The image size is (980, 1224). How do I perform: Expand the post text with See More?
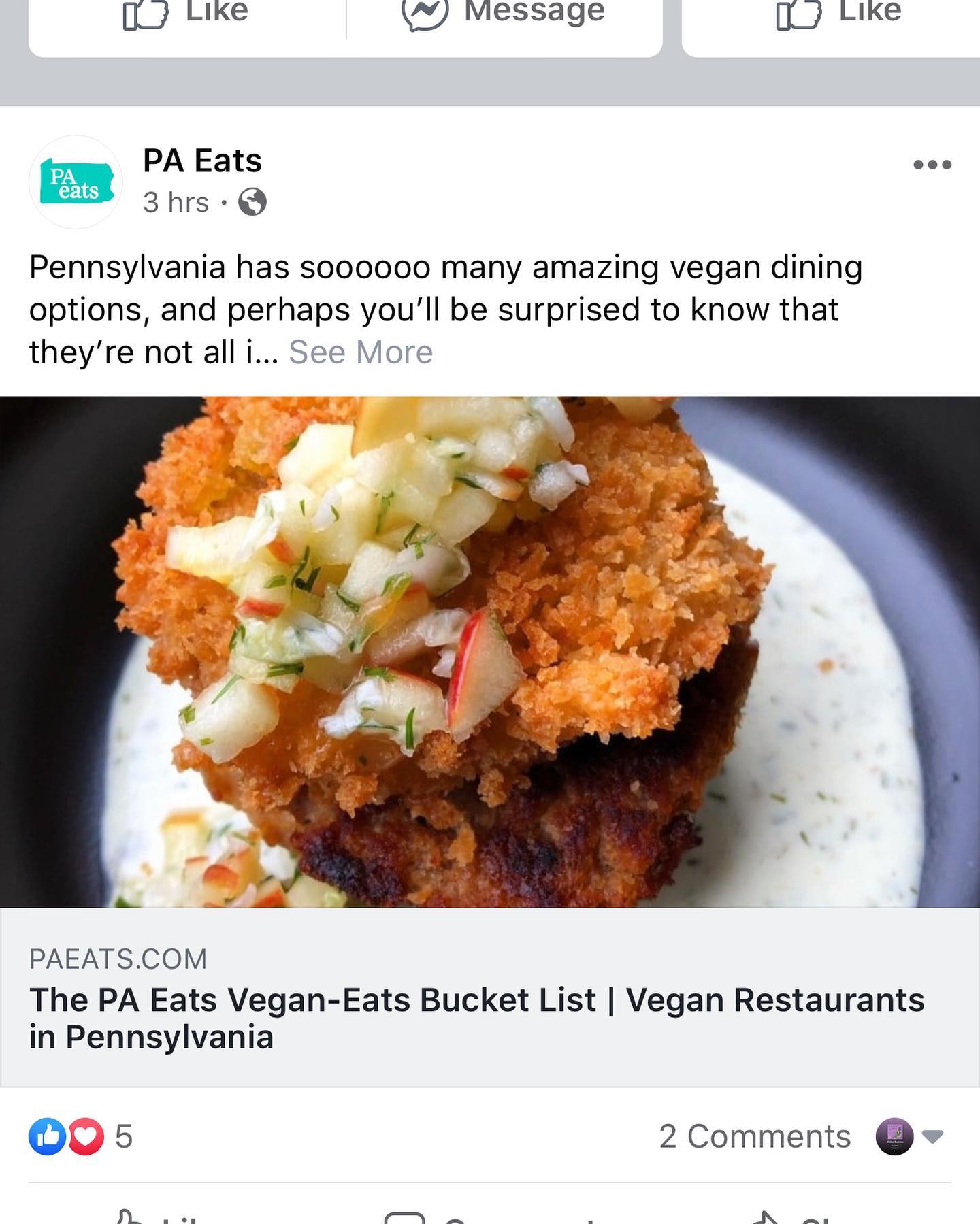coord(360,352)
